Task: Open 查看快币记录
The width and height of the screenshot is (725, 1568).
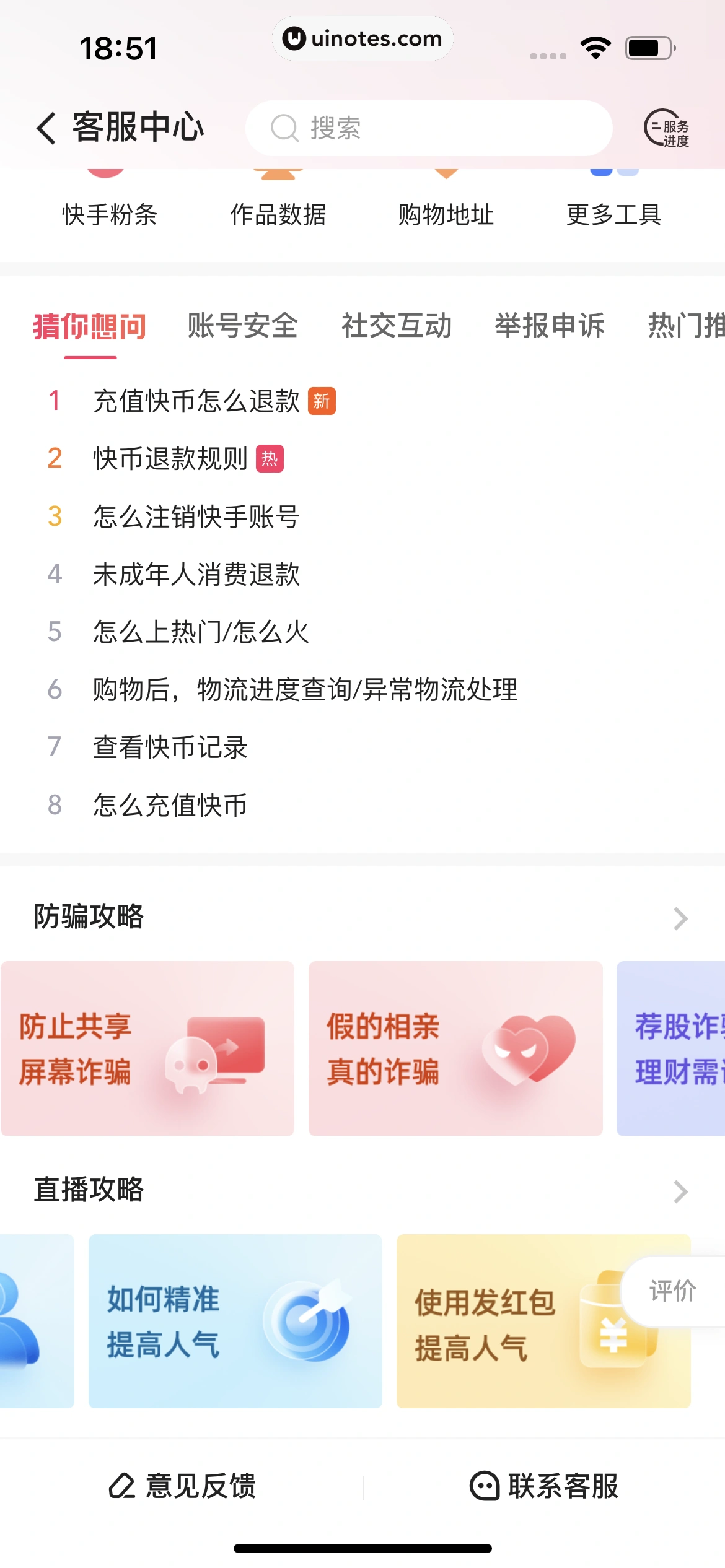Action: [x=170, y=747]
